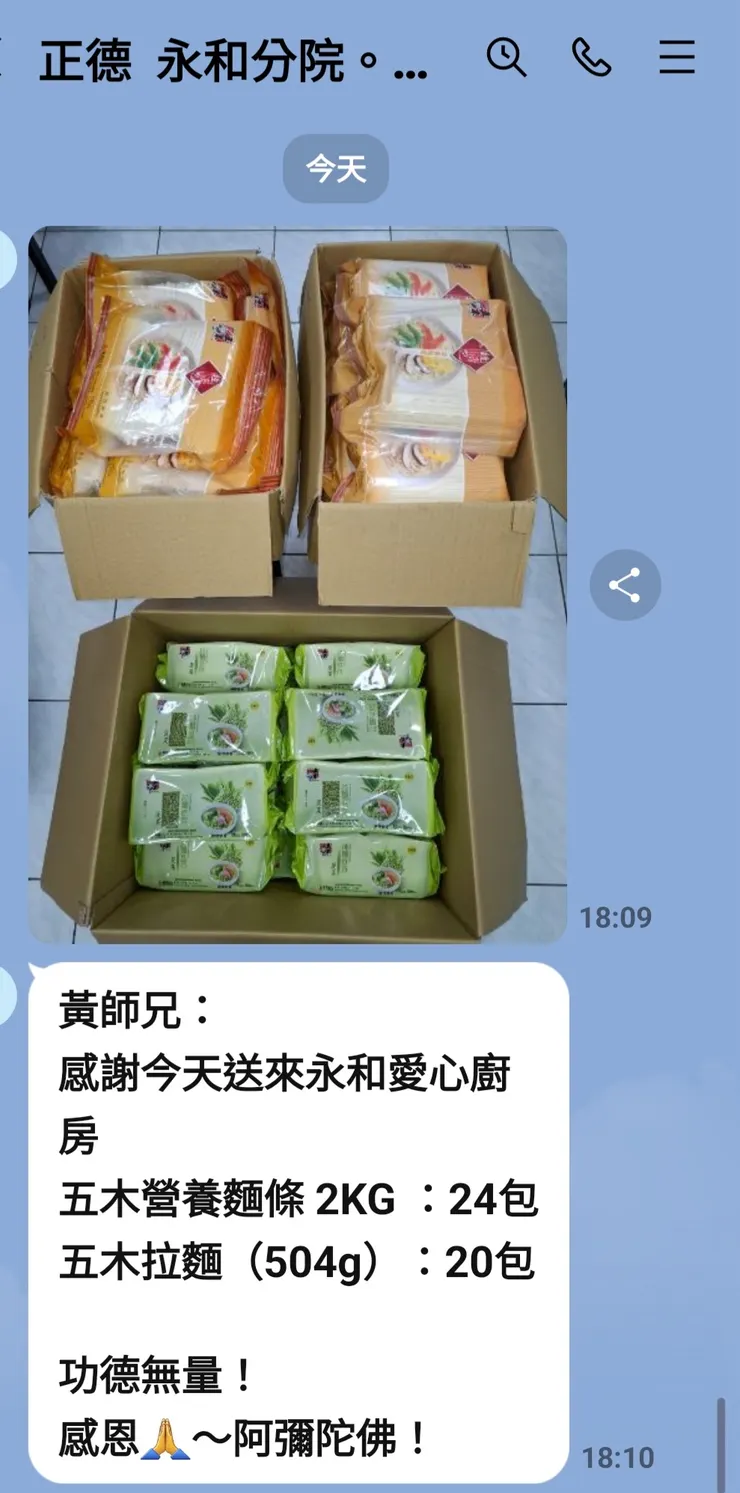Tap the magnifier icon beside the phone icon

[509, 59]
